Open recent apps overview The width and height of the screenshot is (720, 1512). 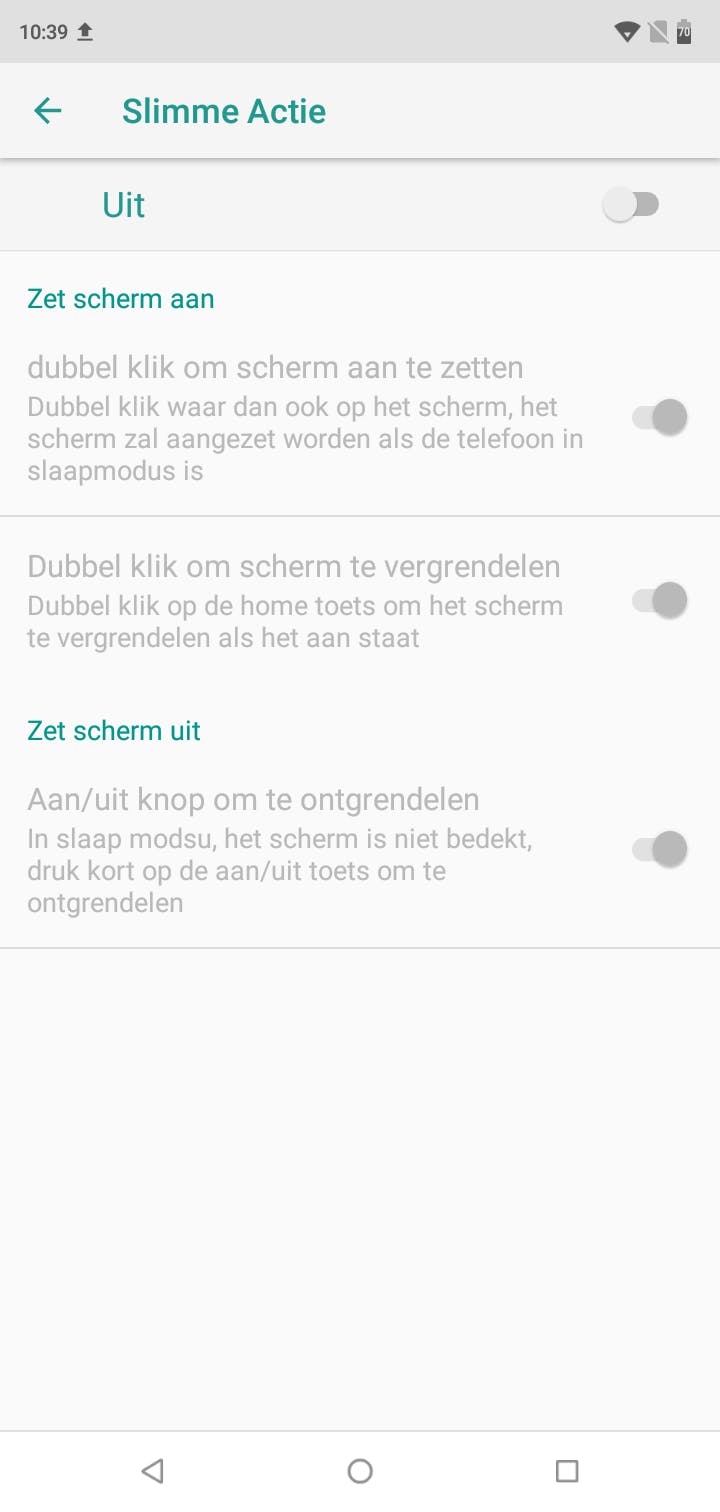pyautogui.click(x=567, y=1470)
